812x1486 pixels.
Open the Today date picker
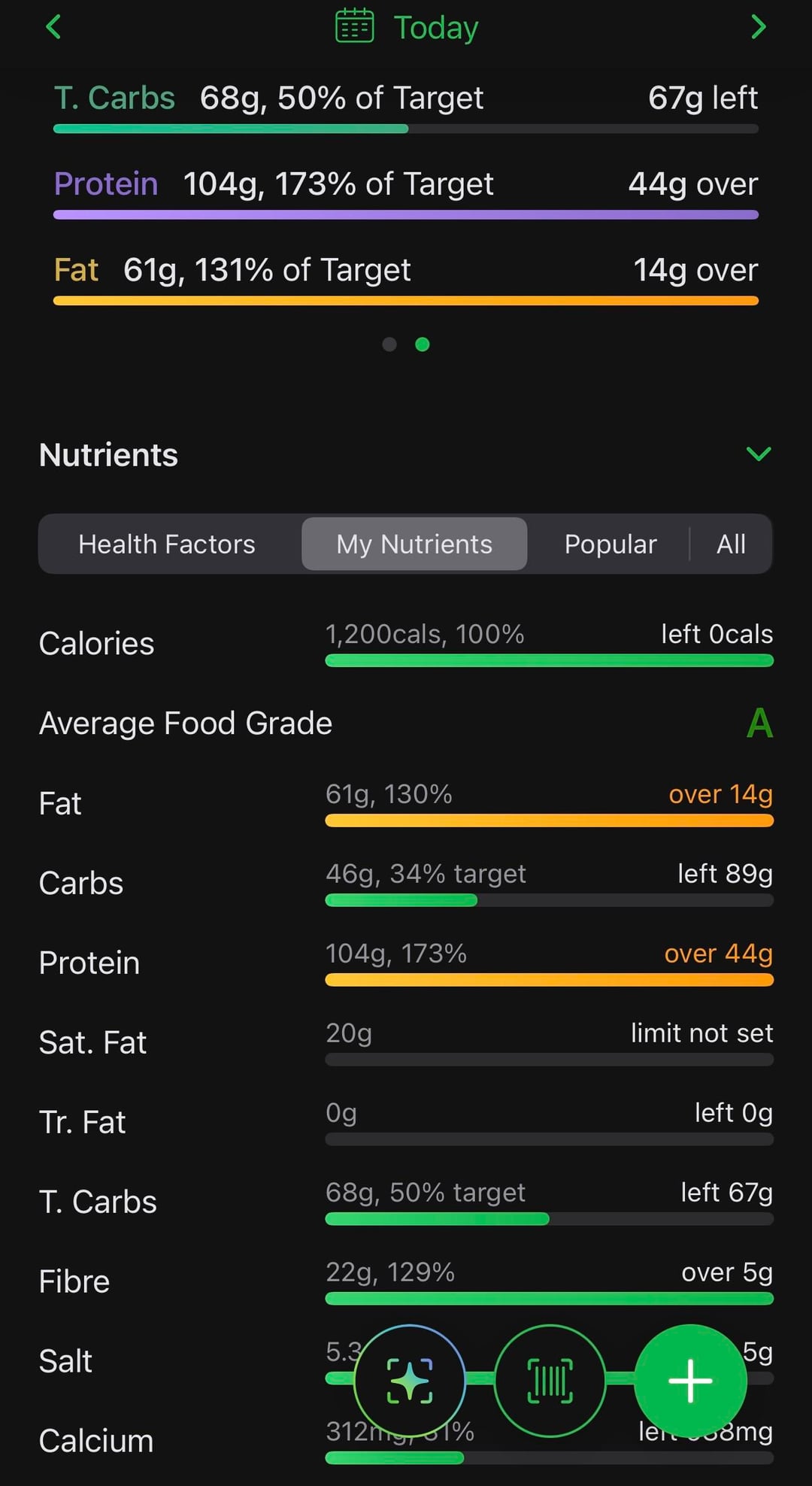tap(407, 27)
